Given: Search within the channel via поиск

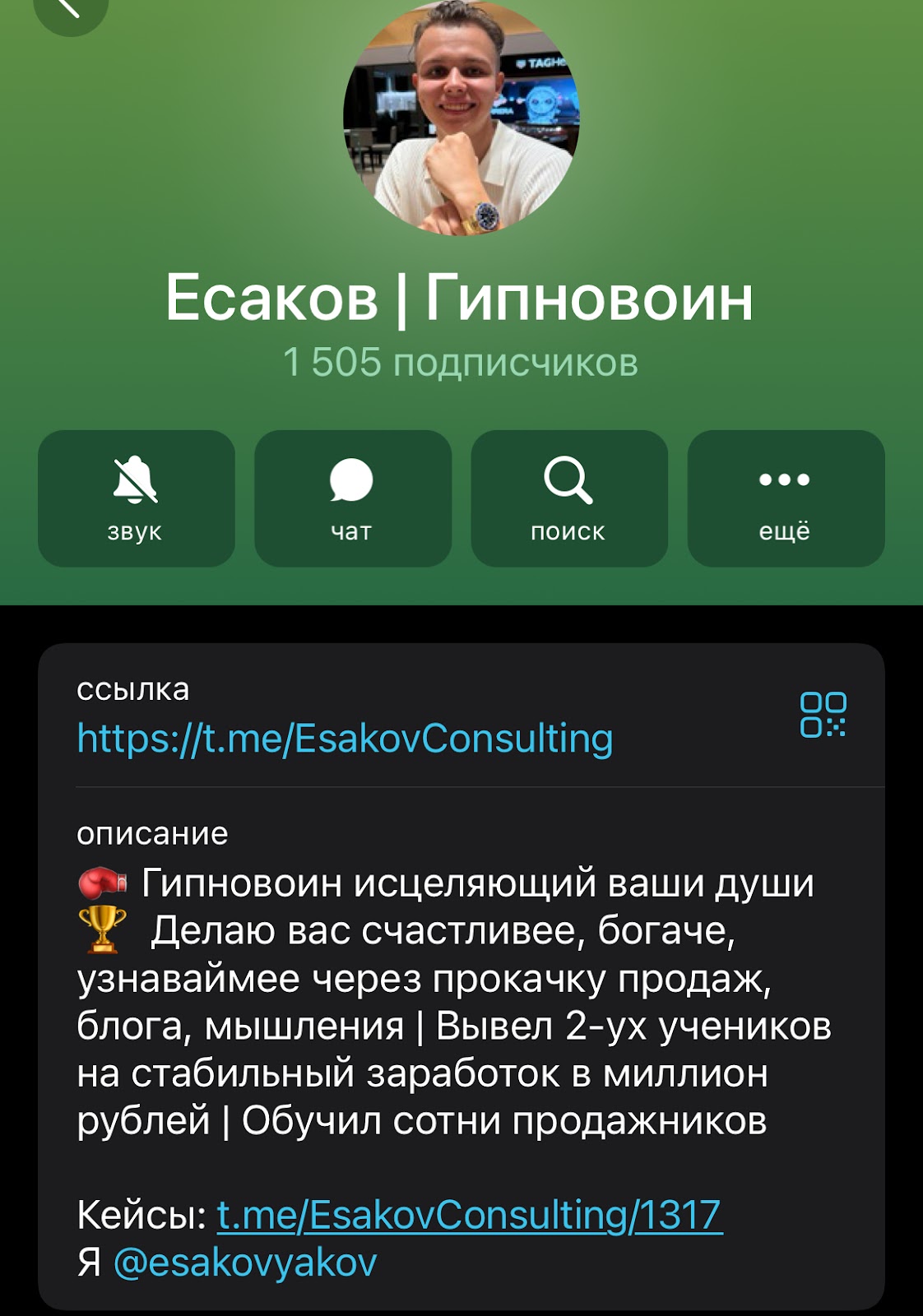Looking at the screenshot, I should (568, 498).
